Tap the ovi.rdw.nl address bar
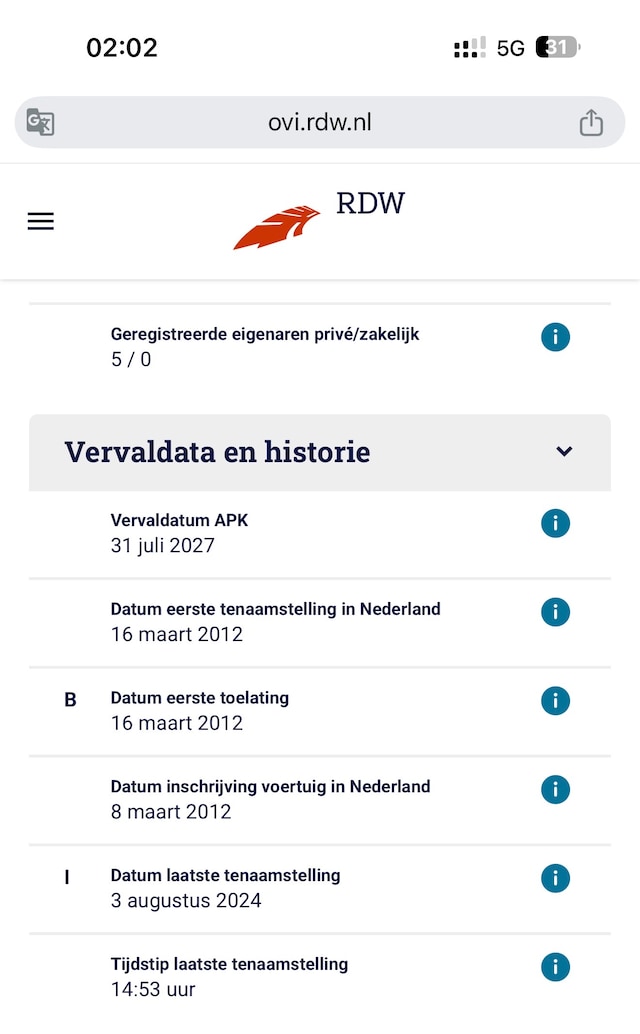 tap(320, 123)
